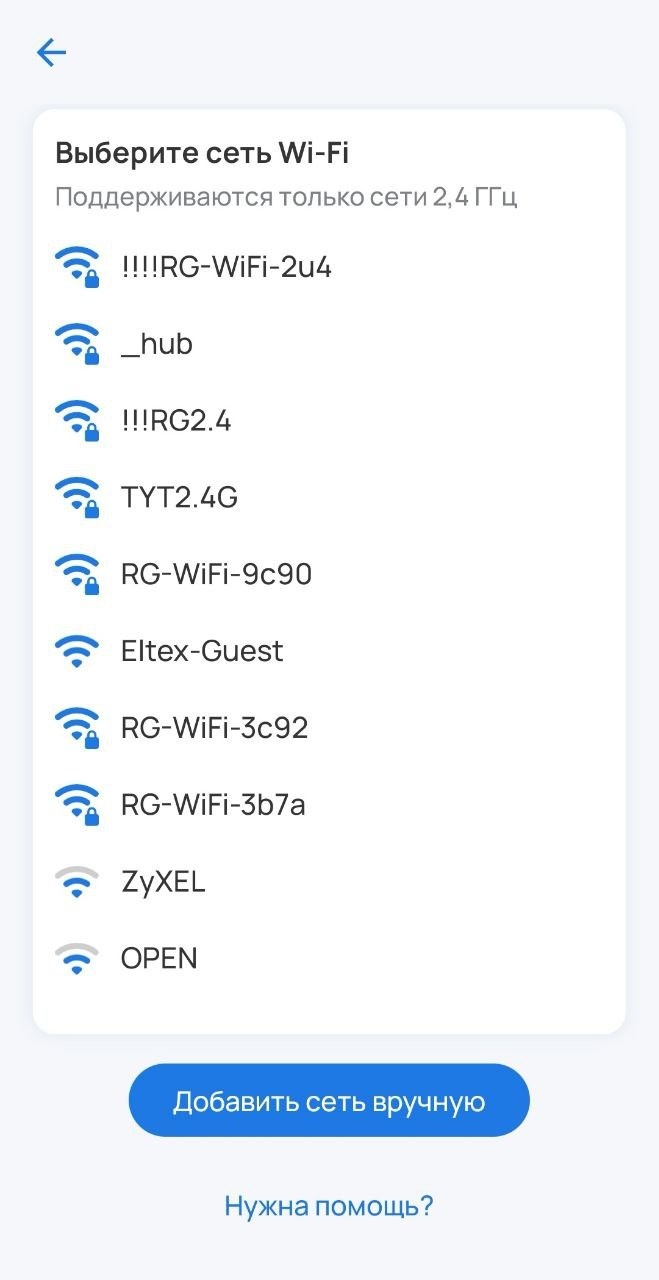Open the Нужна помощь? help link
659x1280 pixels.
[329, 1205]
